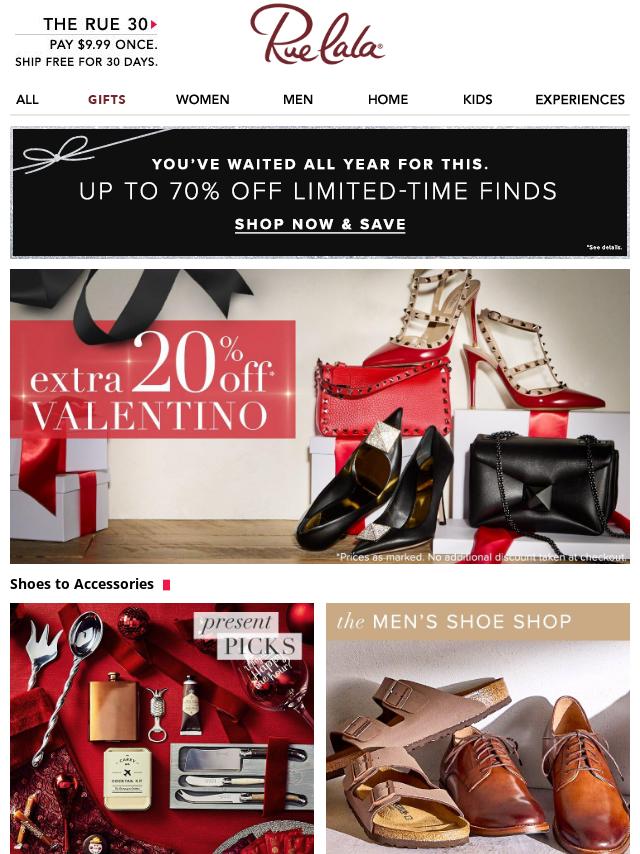
Task: Tap Shop Now & Save link
Action: pyautogui.click(x=320, y=224)
